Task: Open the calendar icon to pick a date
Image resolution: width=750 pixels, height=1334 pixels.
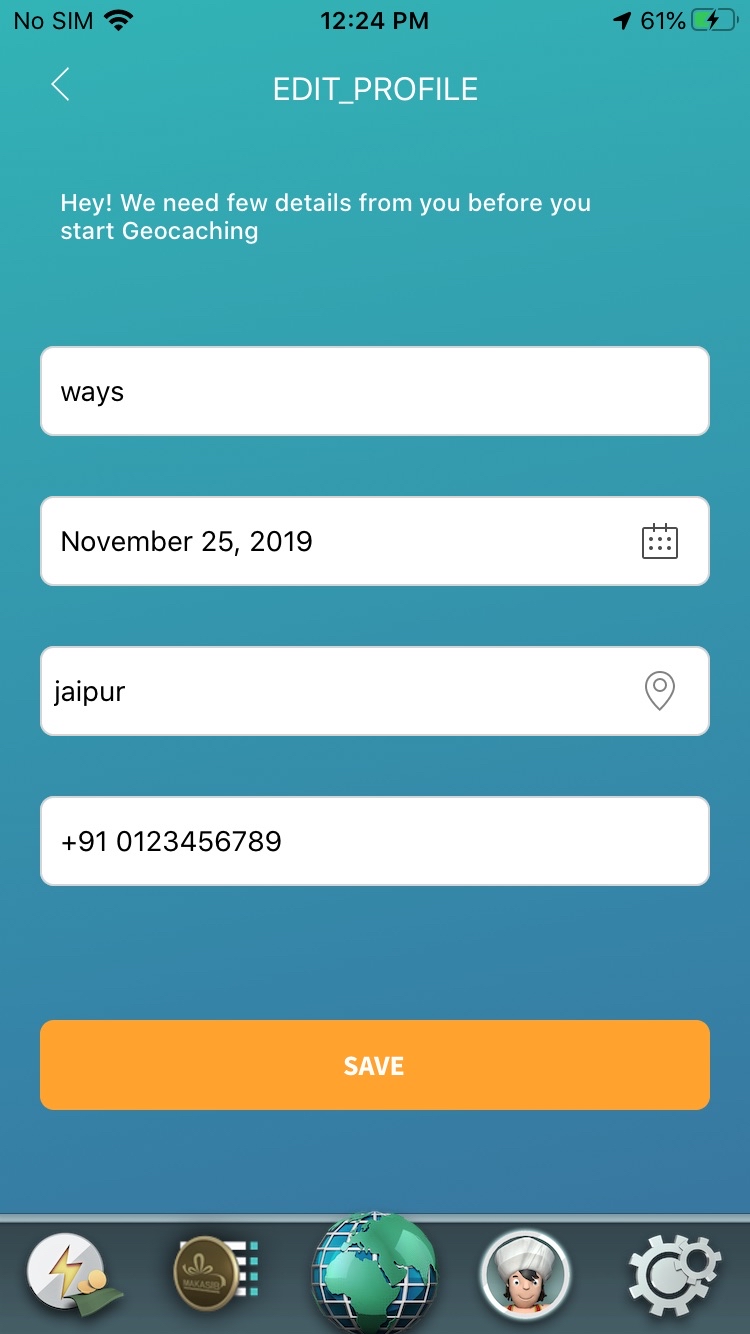Action: pyautogui.click(x=659, y=541)
